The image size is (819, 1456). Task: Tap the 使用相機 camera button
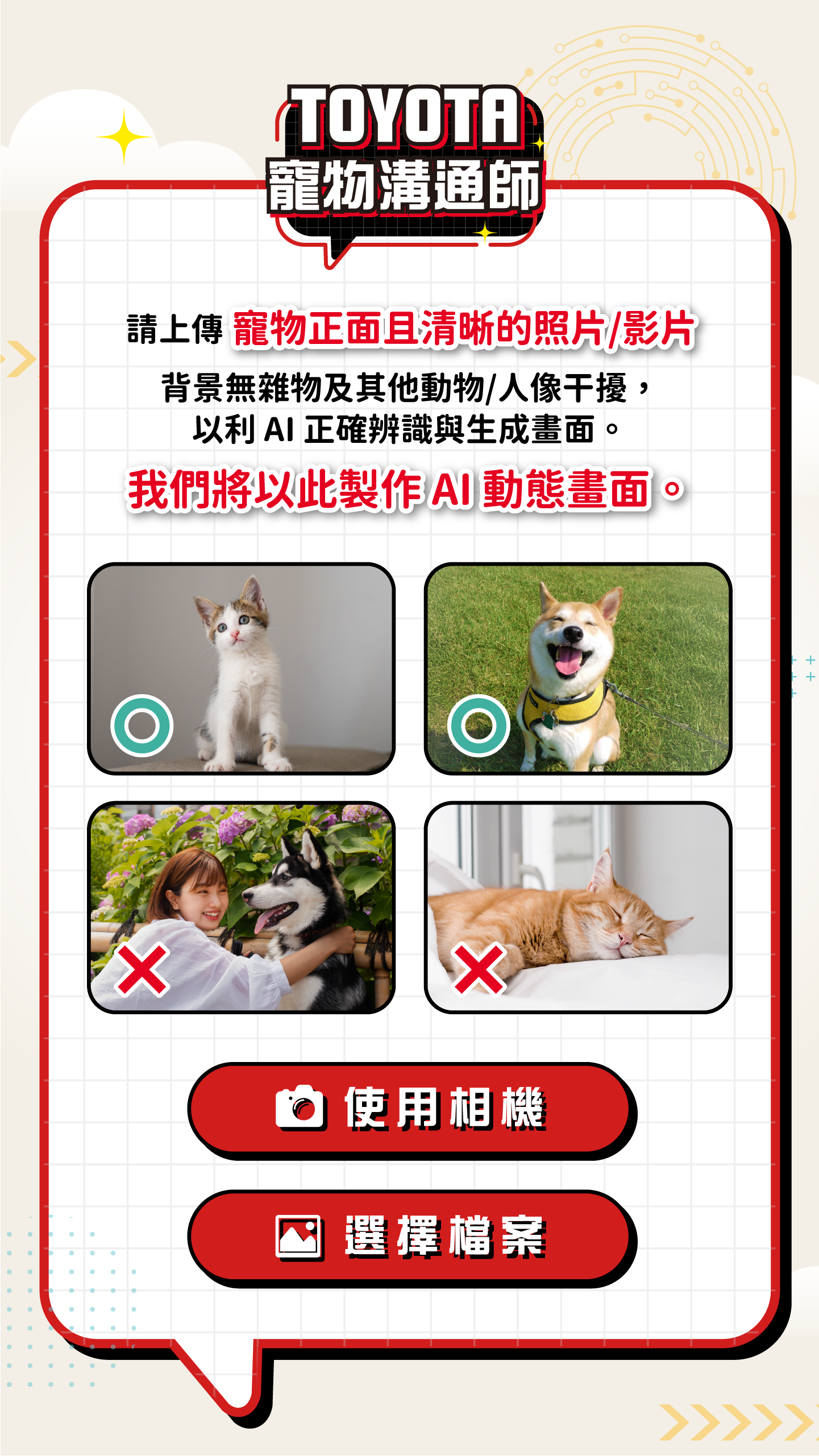[x=410, y=1109]
